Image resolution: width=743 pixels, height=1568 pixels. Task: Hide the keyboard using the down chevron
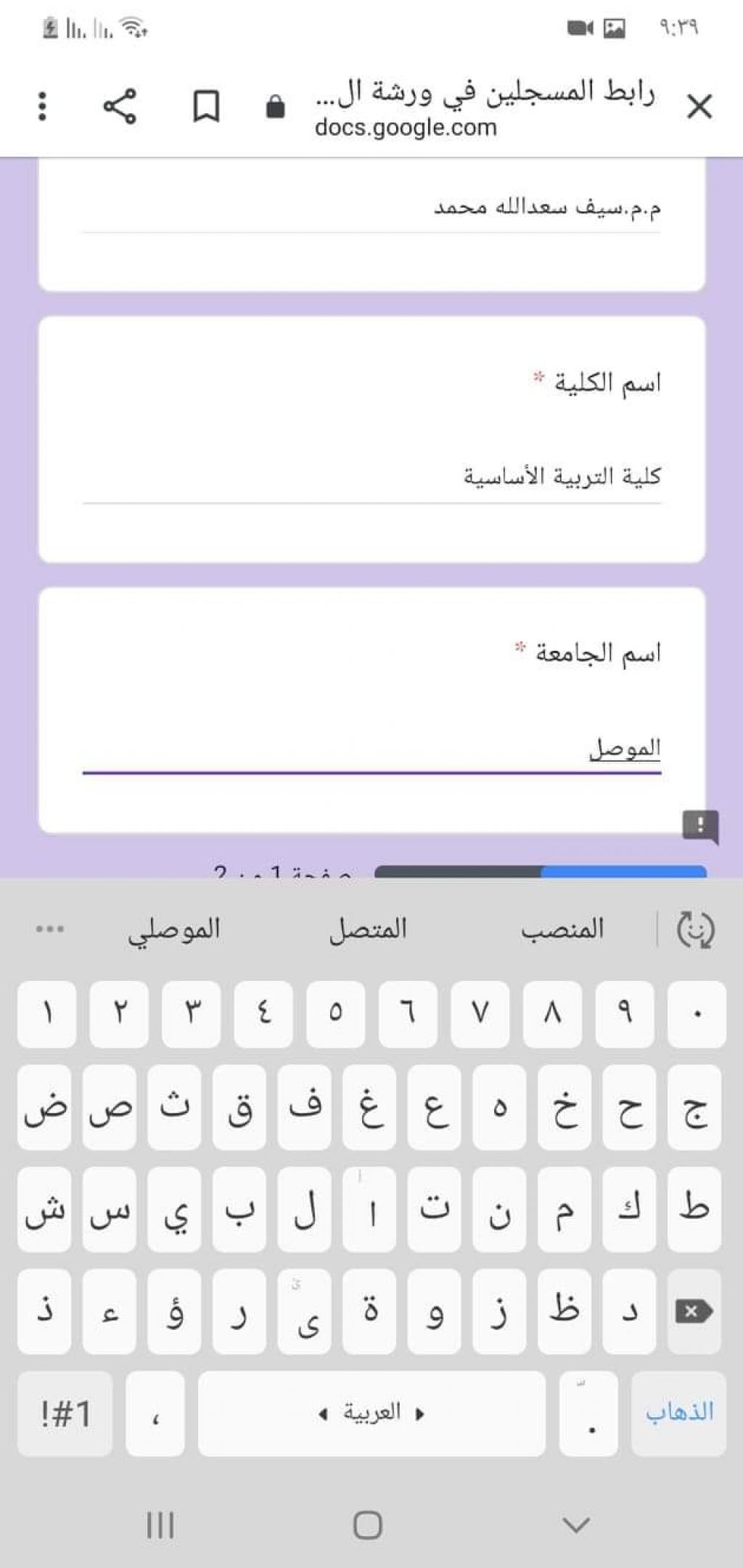tap(576, 1524)
